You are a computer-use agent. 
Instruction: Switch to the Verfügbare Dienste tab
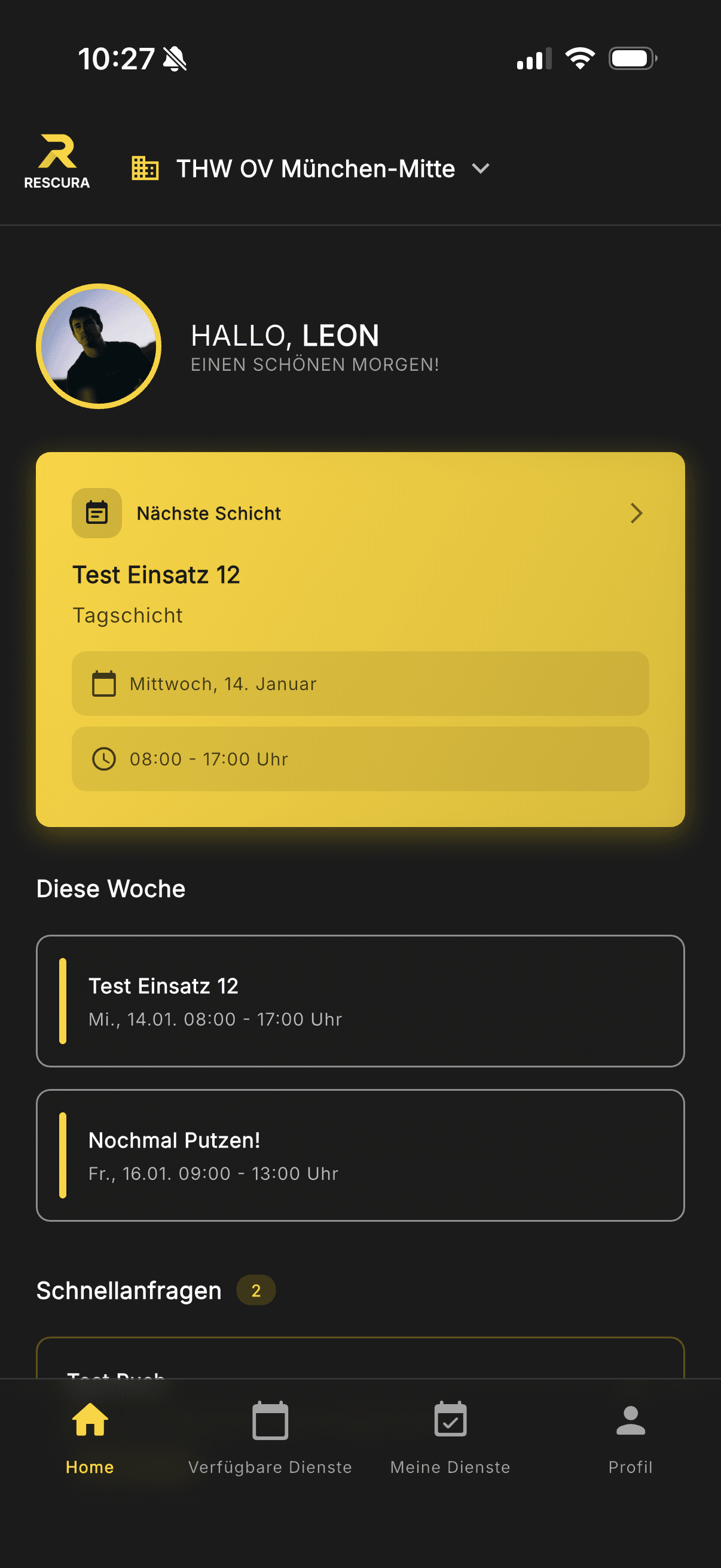[x=270, y=1448]
